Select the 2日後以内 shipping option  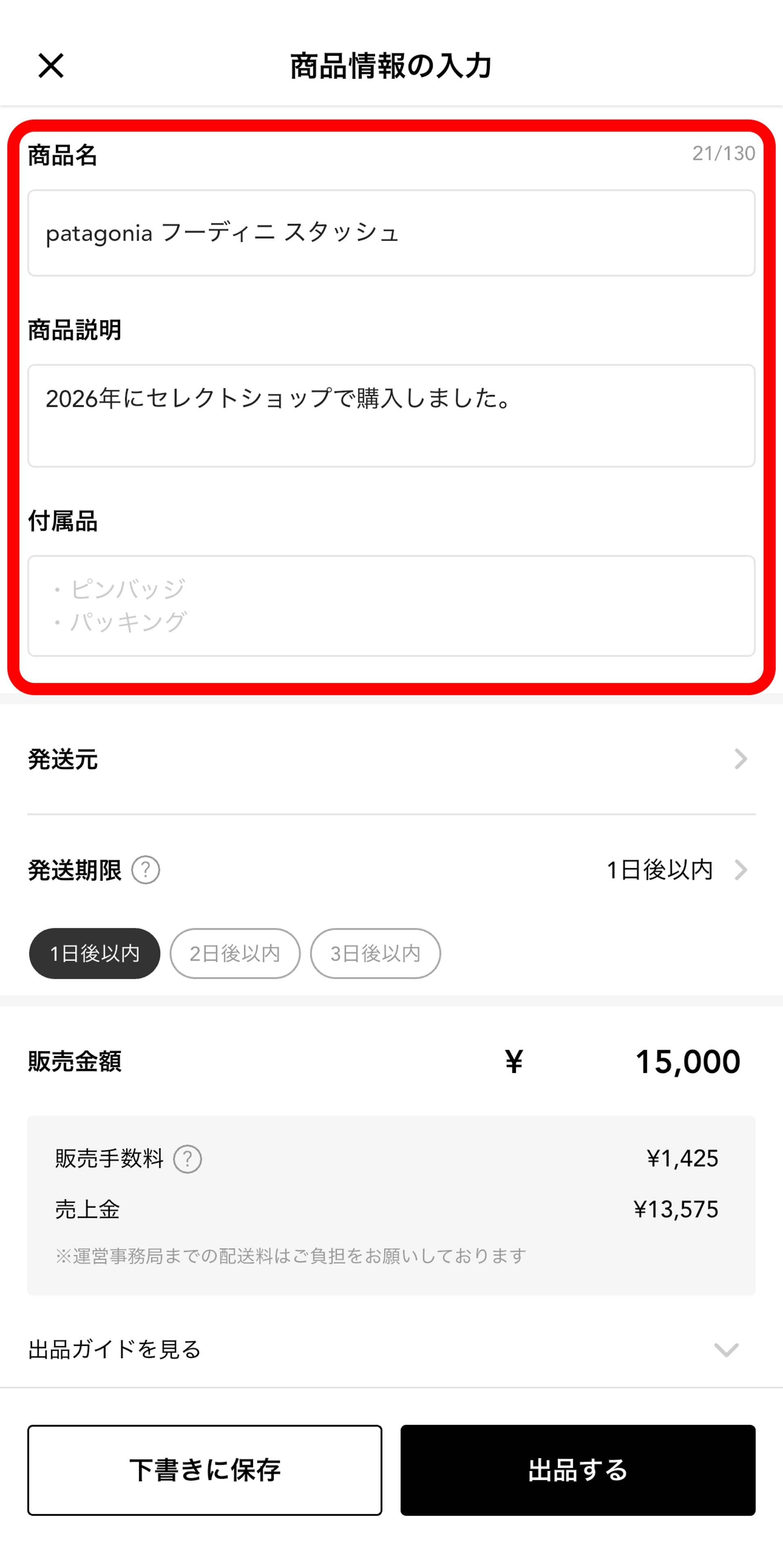click(x=234, y=953)
